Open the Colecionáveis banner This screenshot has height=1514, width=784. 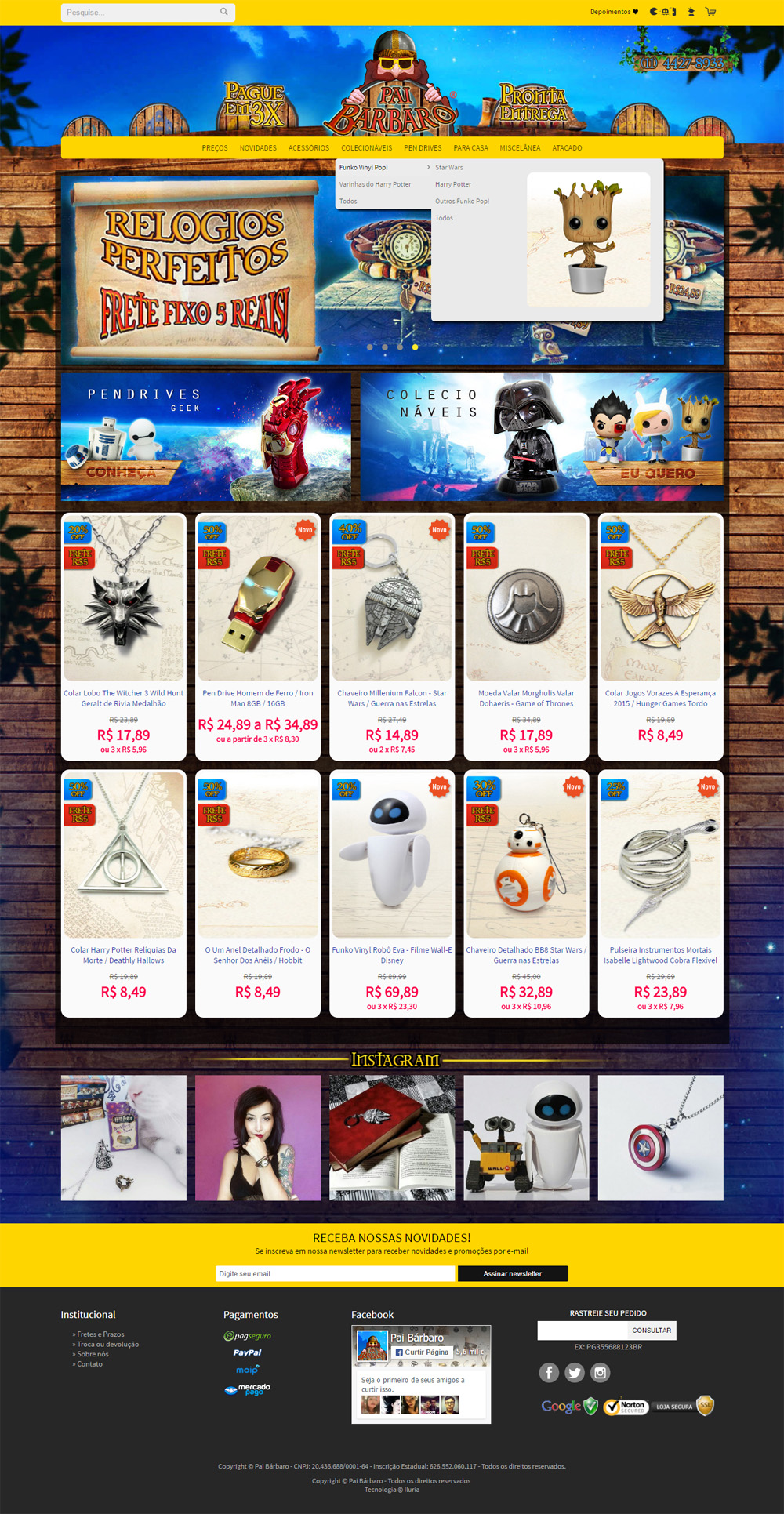542,437
